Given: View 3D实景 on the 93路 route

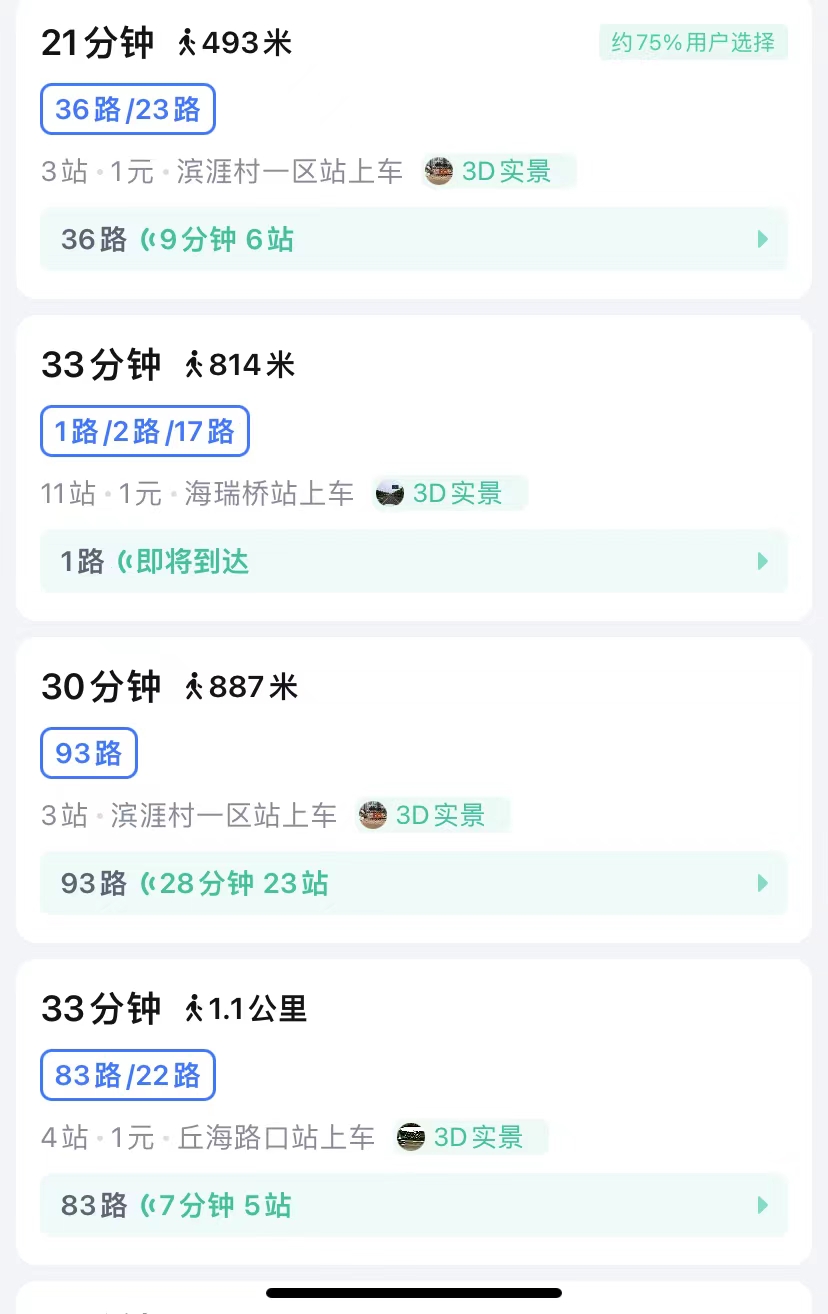Looking at the screenshot, I should [x=433, y=815].
